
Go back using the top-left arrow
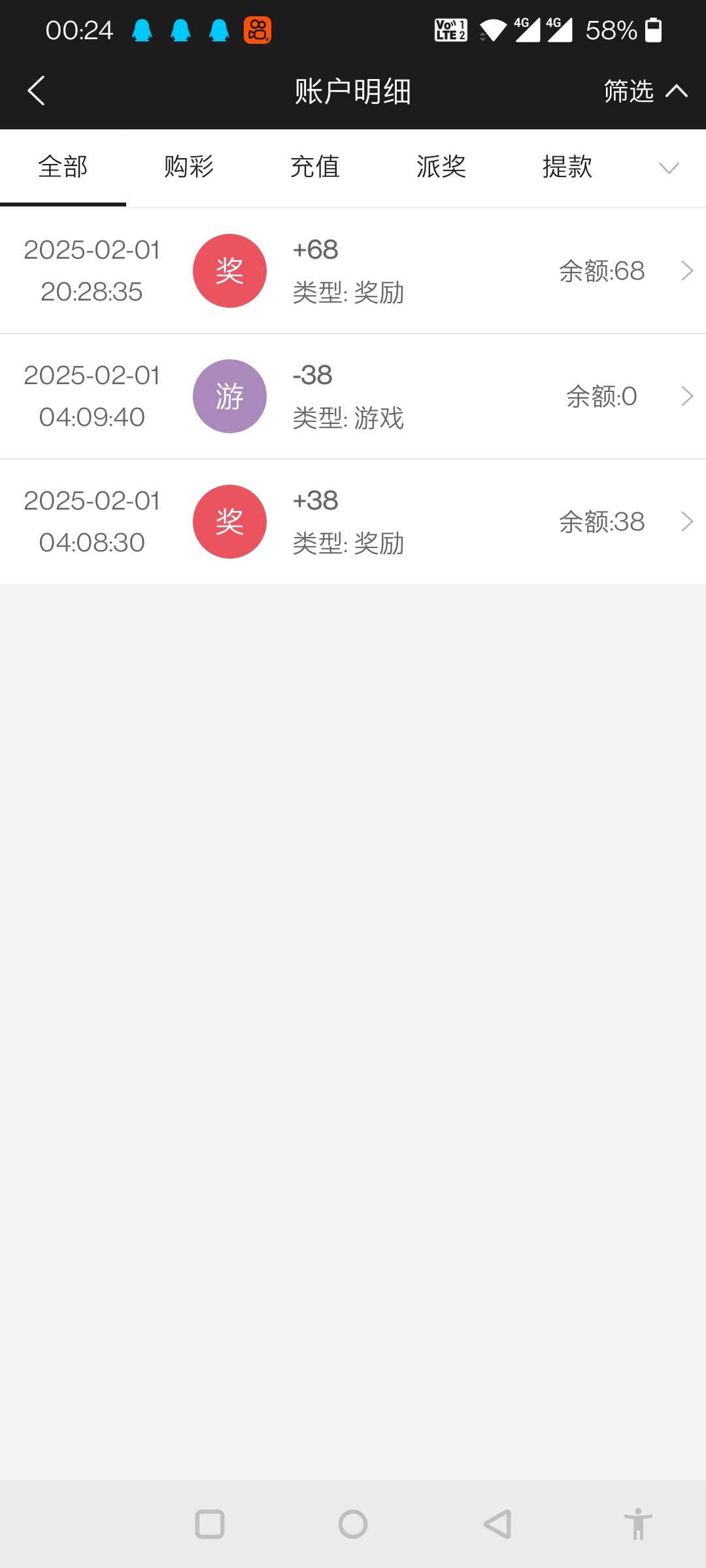click(37, 91)
